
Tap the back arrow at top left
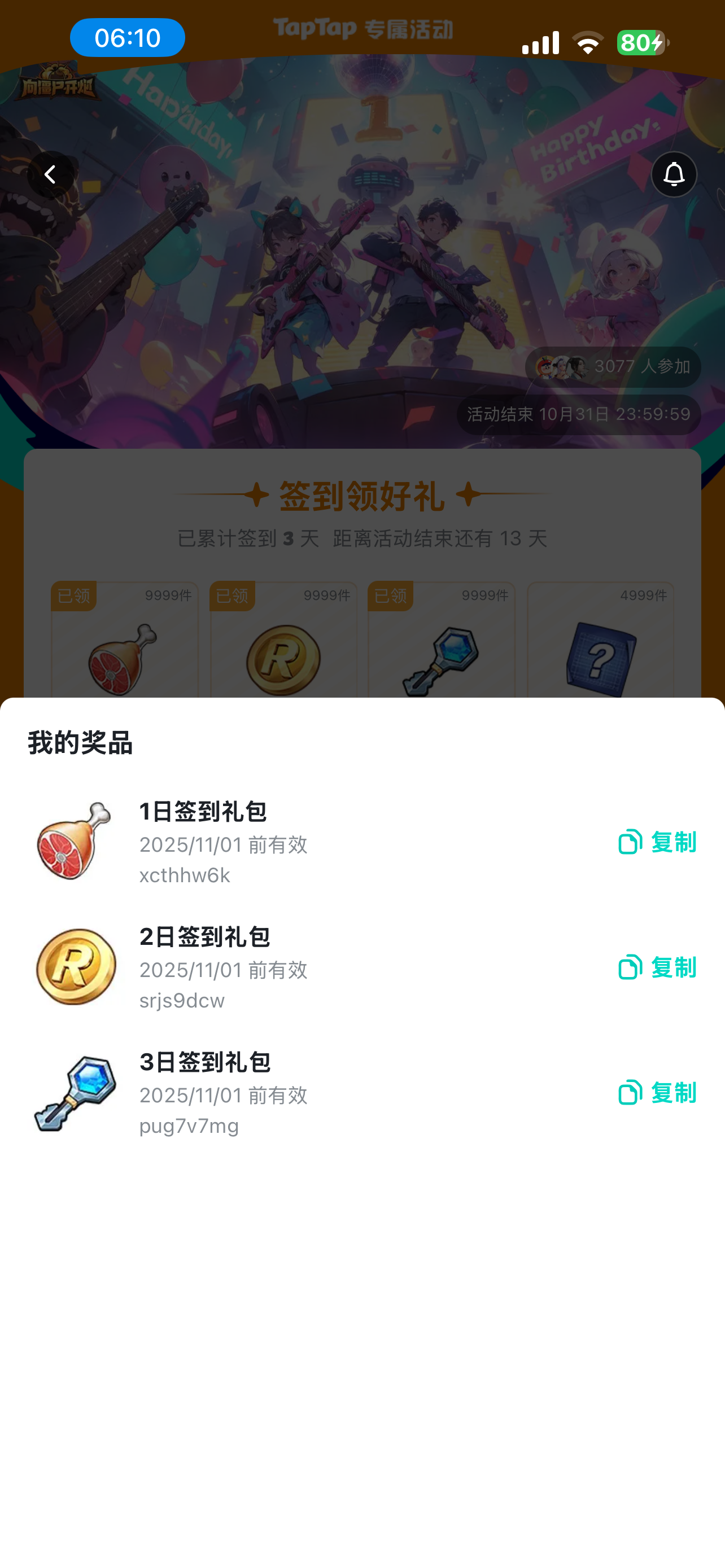click(x=50, y=175)
